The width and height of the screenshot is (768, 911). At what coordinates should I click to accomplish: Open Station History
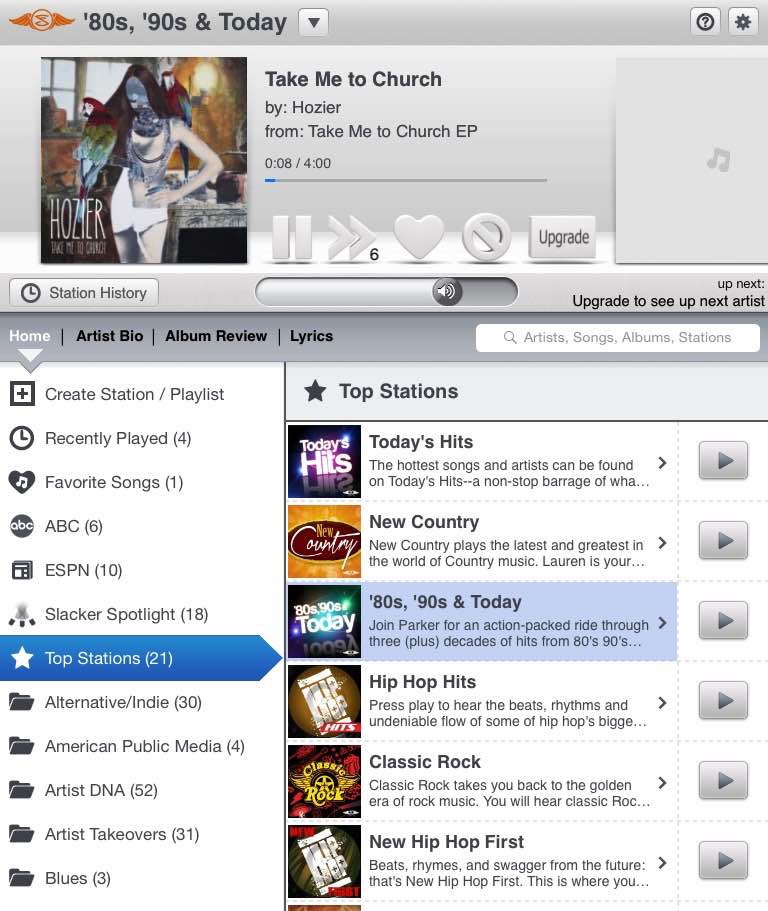click(84, 293)
